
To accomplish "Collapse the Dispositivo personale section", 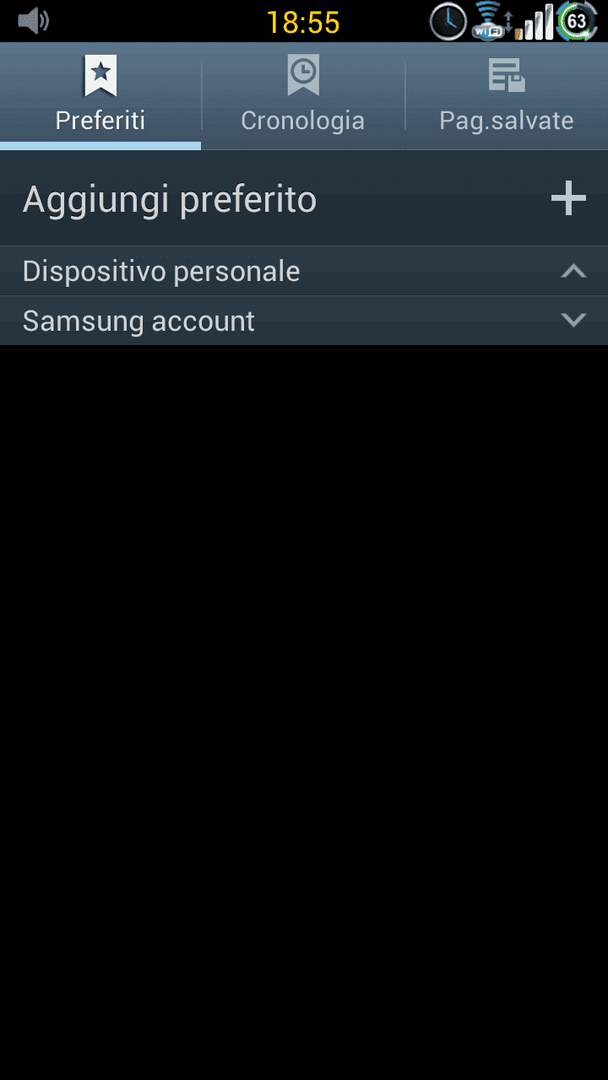I will pyautogui.click(x=573, y=271).
